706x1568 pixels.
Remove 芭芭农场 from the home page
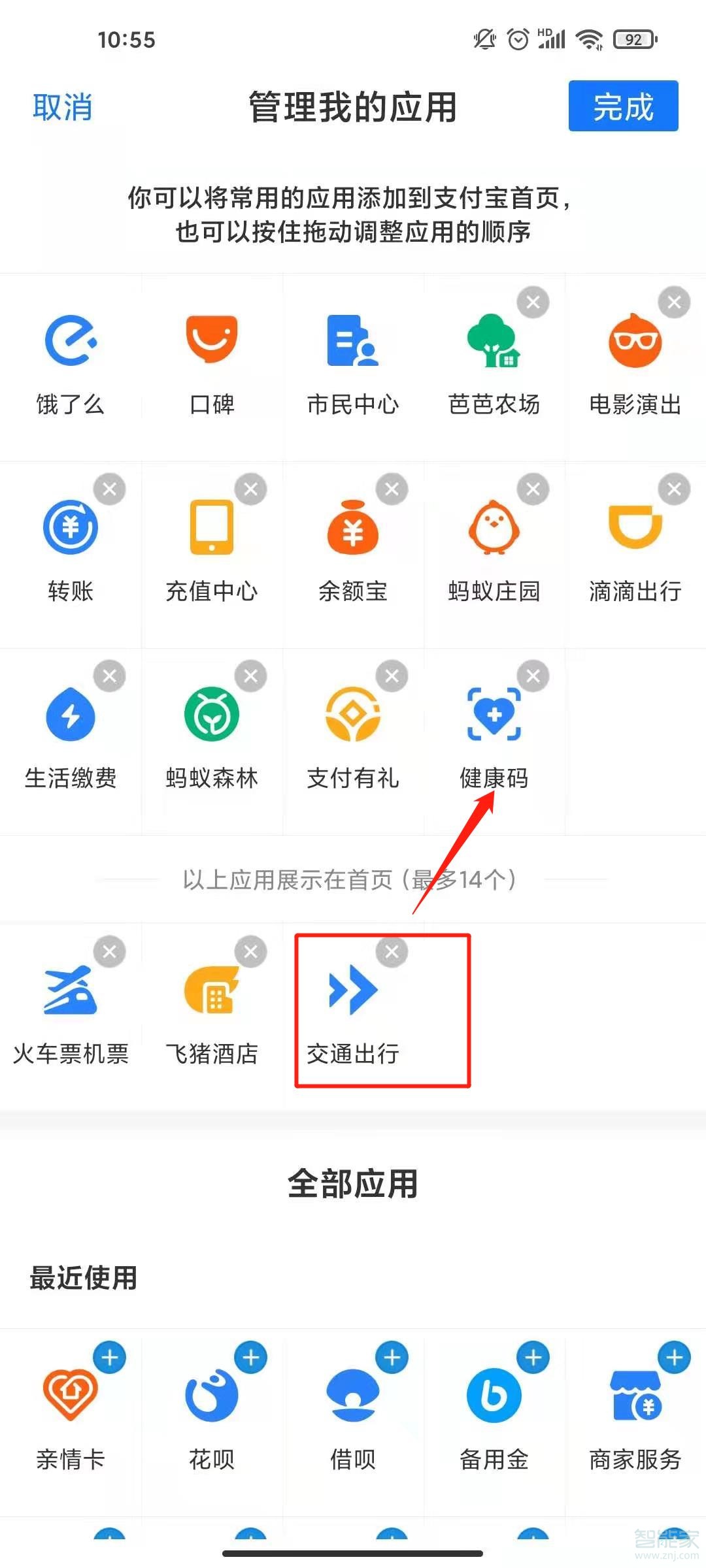click(x=533, y=302)
